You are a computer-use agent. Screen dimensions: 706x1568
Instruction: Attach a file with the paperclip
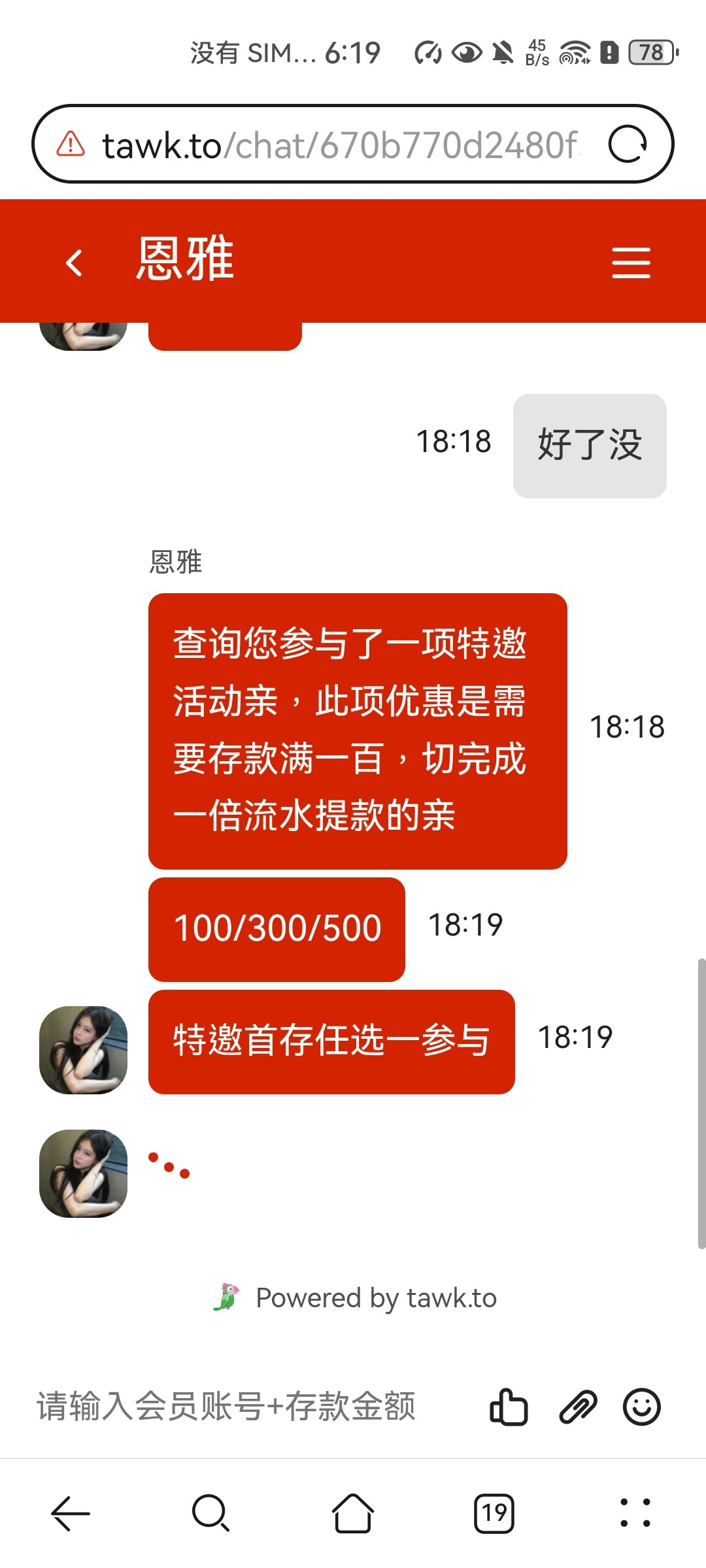tap(579, 1407)
